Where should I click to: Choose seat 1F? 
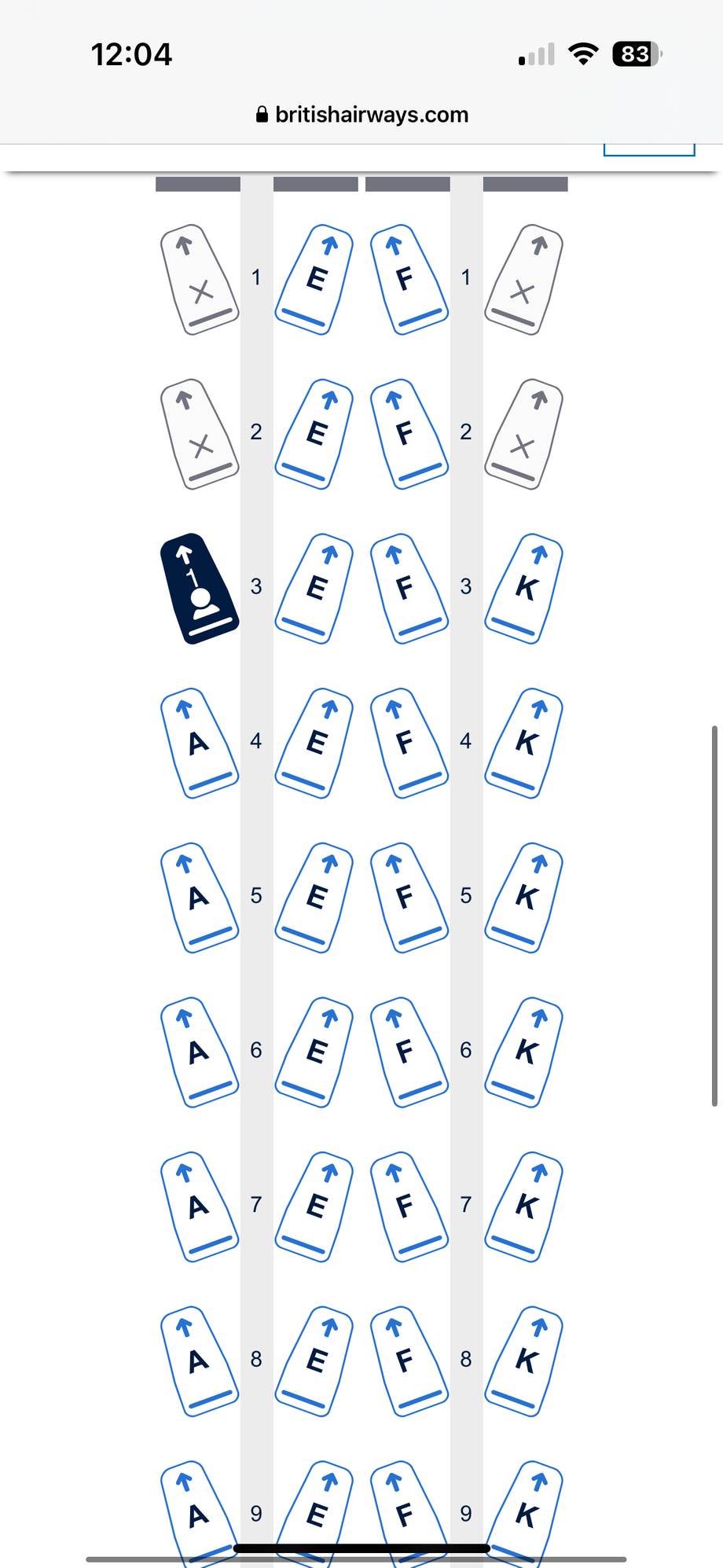(x=408, y=280)
